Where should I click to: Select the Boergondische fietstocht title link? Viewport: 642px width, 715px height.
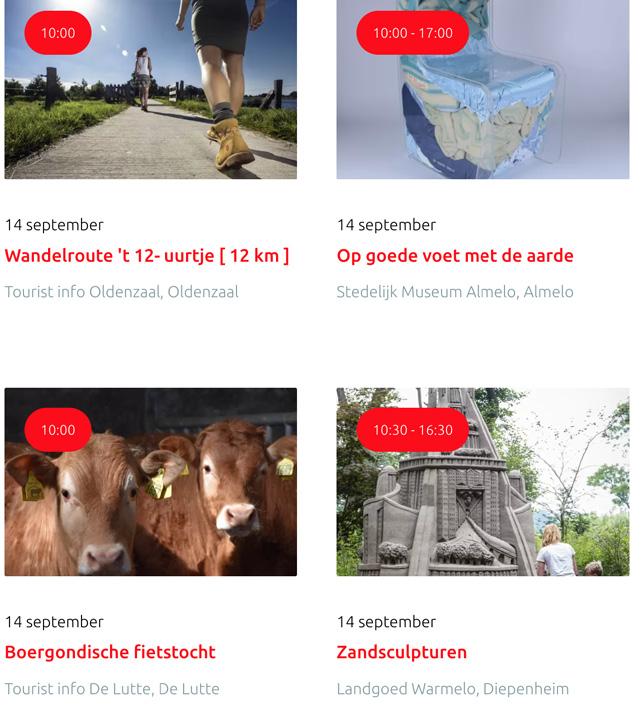click(x=110, y=652)
